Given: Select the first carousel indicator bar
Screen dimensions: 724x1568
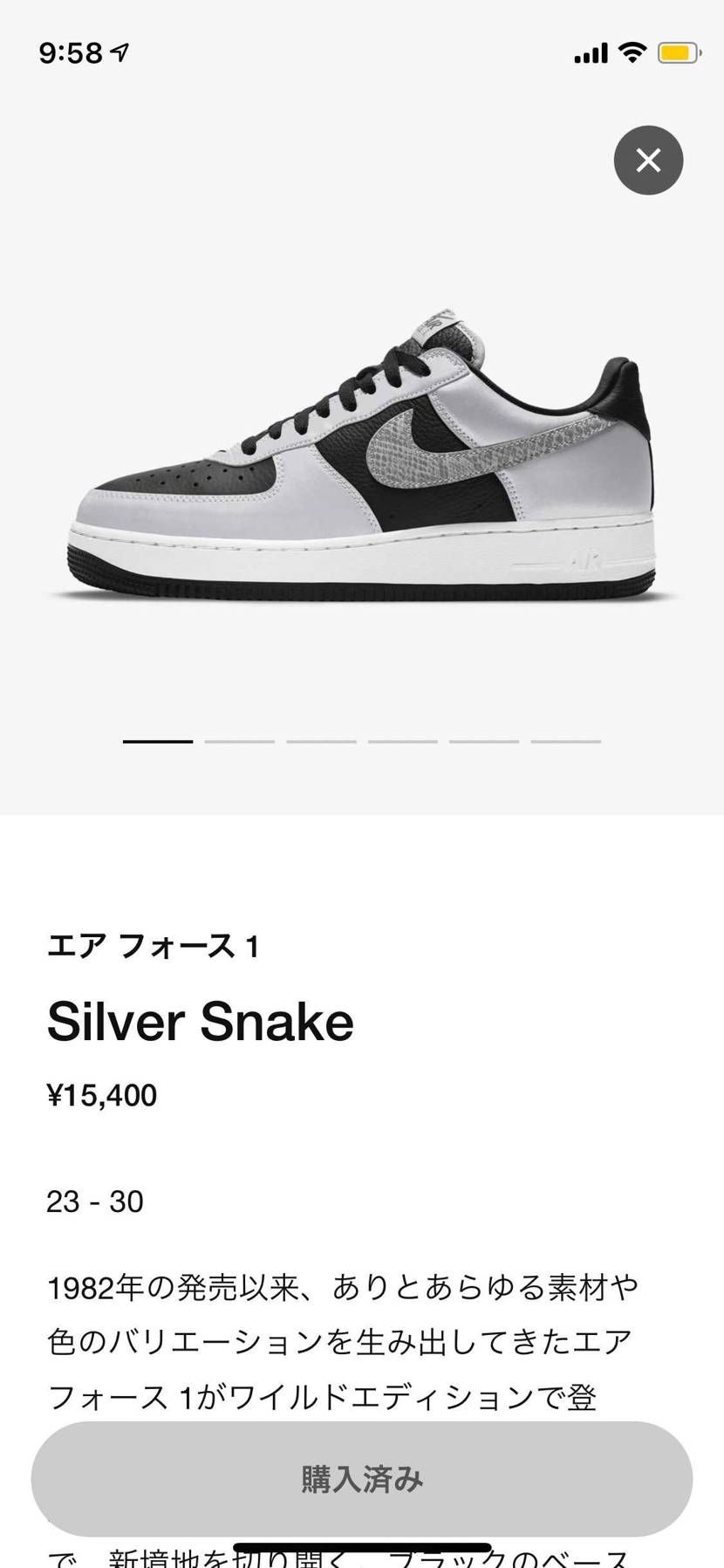Looking at the screenshot, I should click(157, 740).
